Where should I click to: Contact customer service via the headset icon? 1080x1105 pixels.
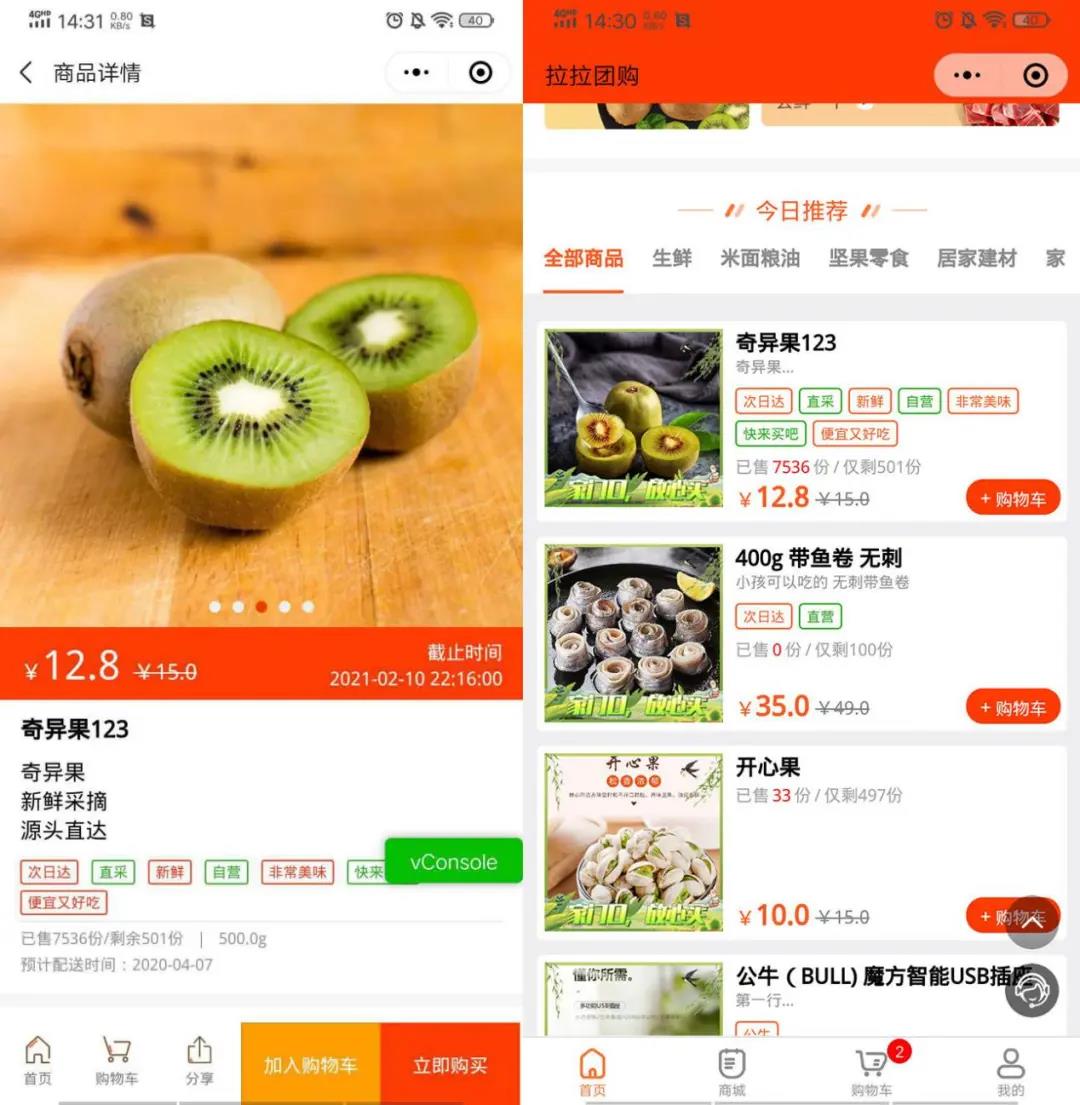[x=1032, y=990]
